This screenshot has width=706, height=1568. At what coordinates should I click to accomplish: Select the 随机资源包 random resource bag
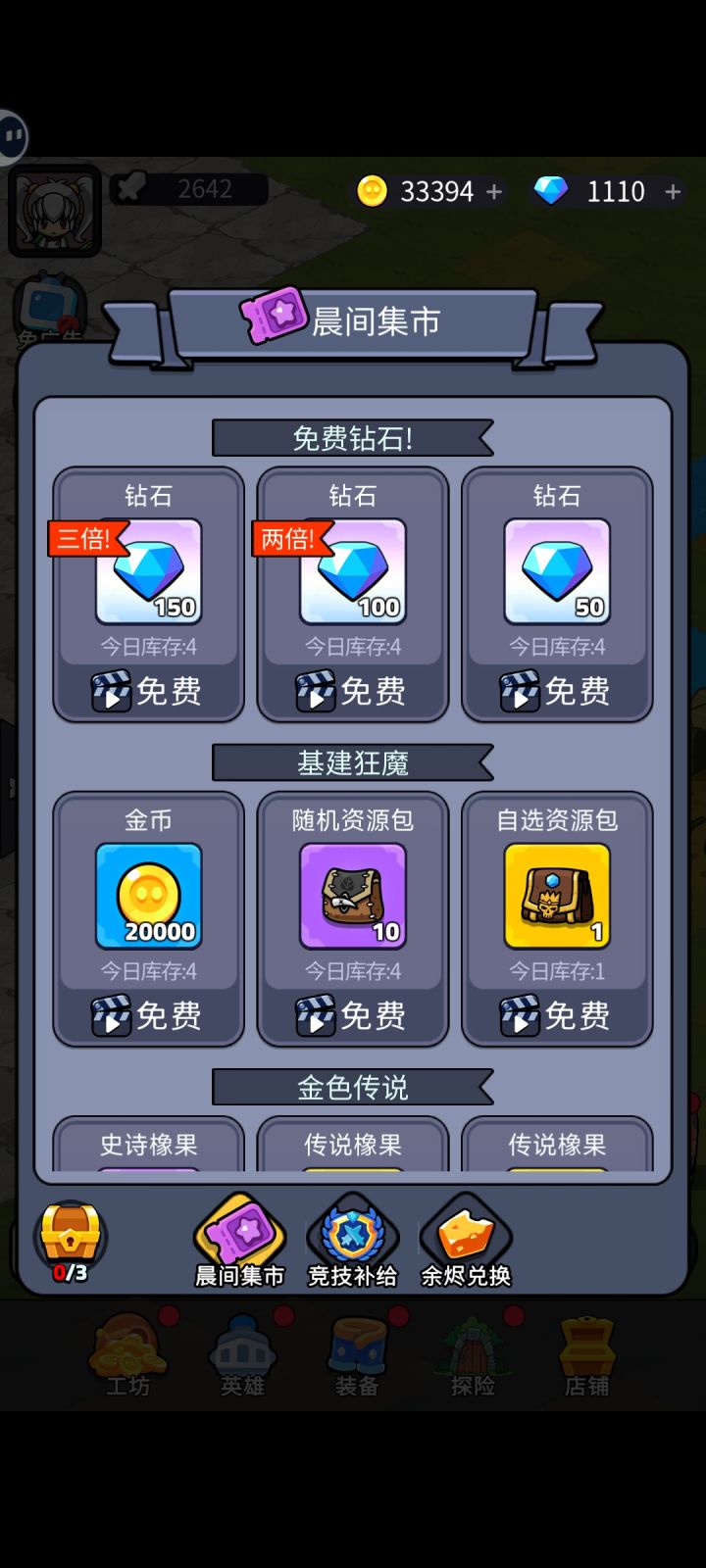tap(352, 895)
